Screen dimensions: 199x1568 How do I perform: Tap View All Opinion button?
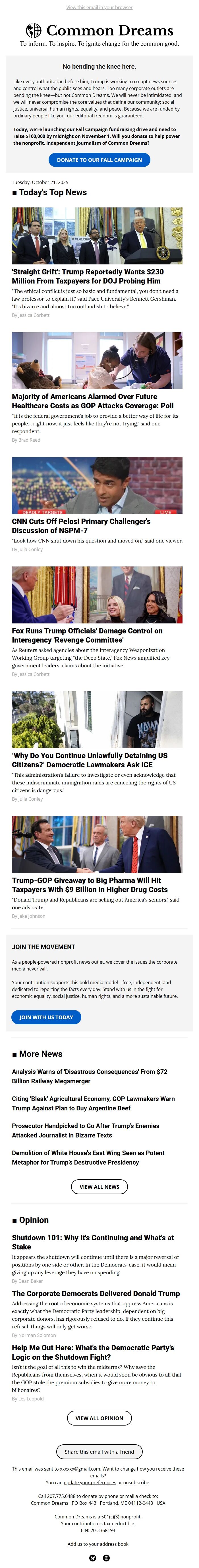tap(100, 1418)
